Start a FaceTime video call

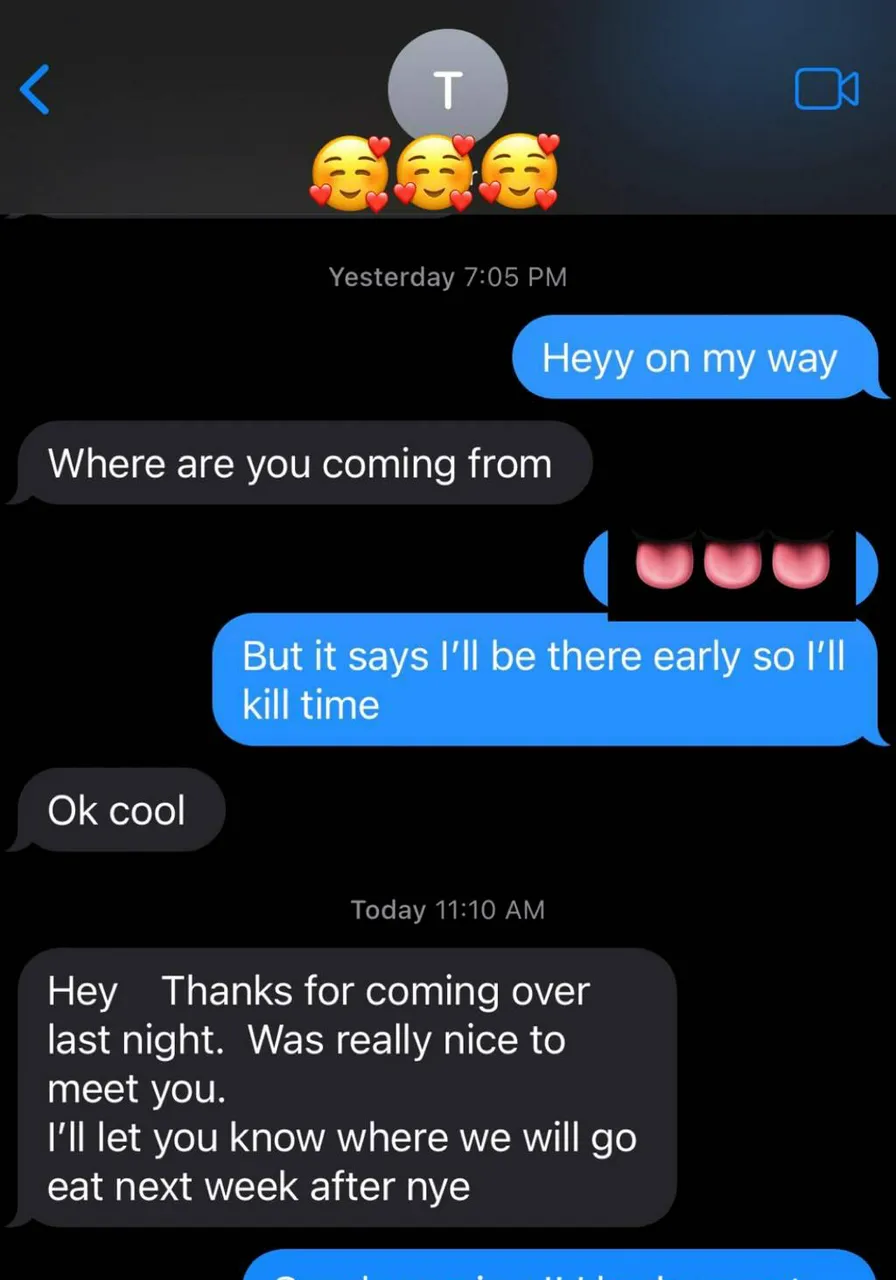click(x=826, y=89)
